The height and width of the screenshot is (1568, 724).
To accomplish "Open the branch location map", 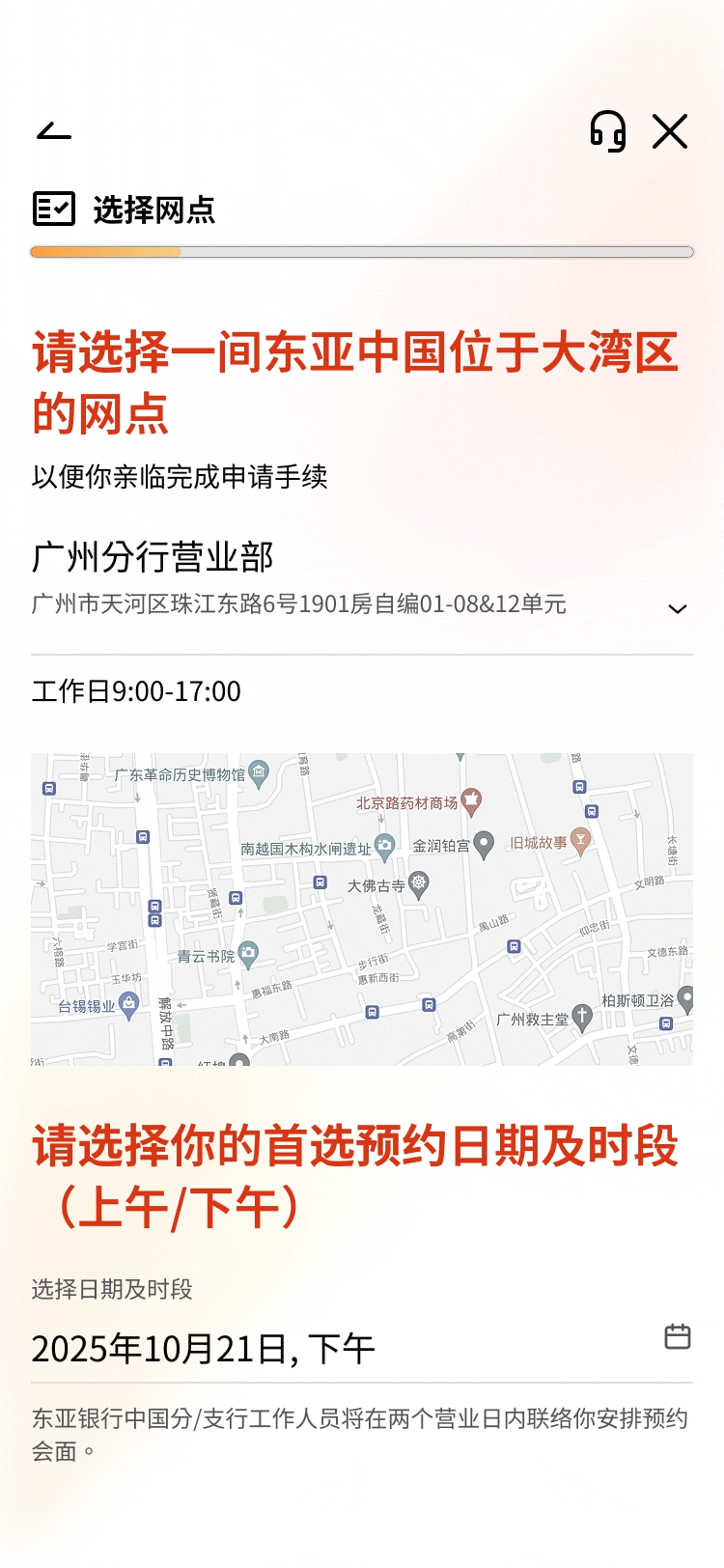I will coord(362,909).
